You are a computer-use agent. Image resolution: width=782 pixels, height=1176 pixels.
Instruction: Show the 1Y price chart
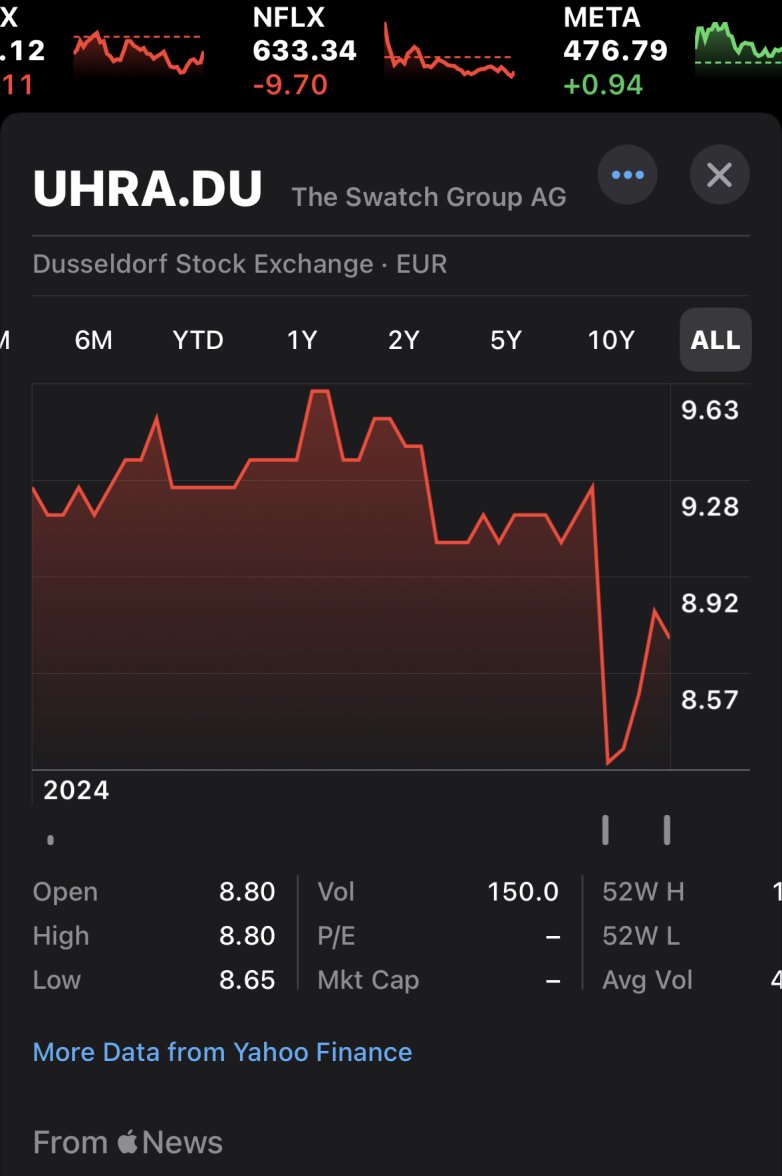click(302, 340)
